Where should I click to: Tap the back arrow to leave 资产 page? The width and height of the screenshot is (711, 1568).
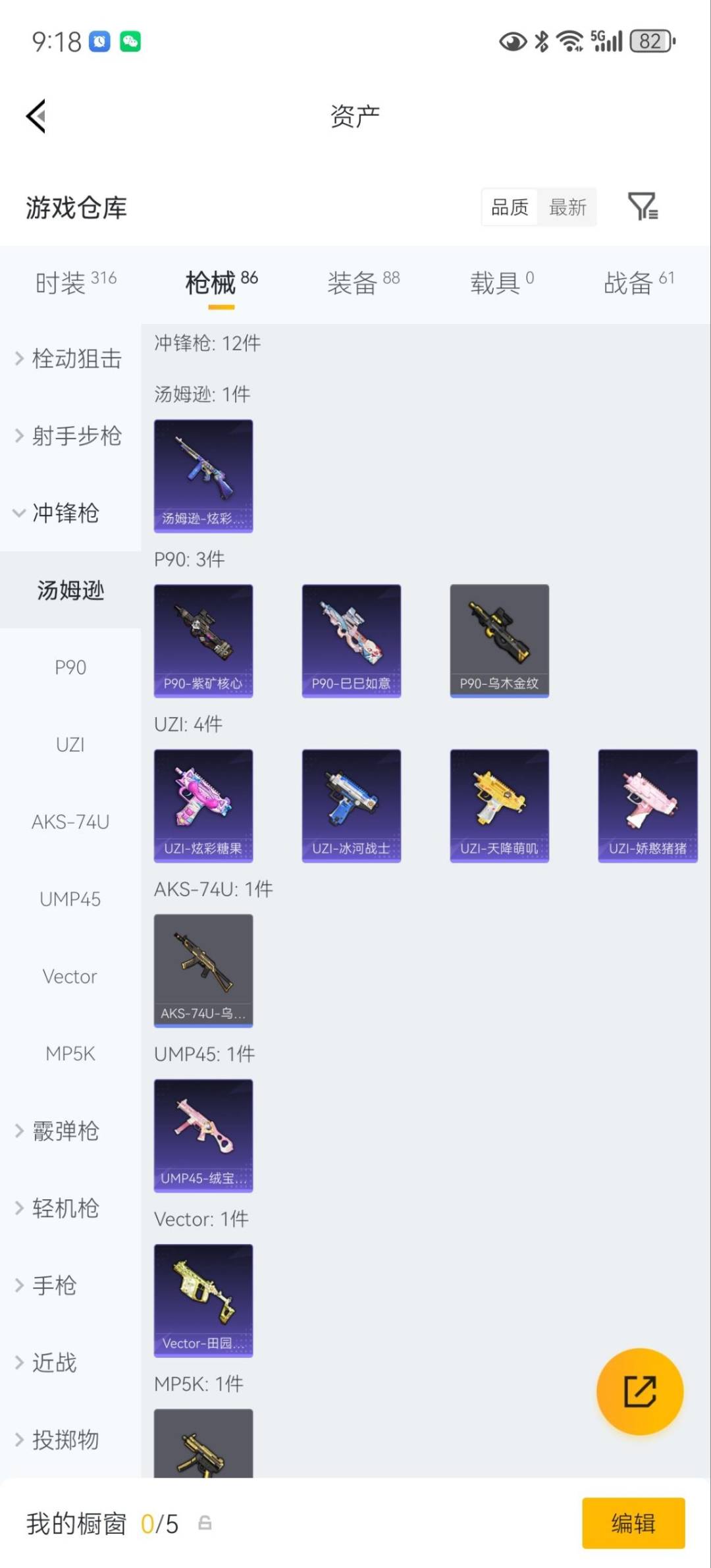[x=36, y=116]
